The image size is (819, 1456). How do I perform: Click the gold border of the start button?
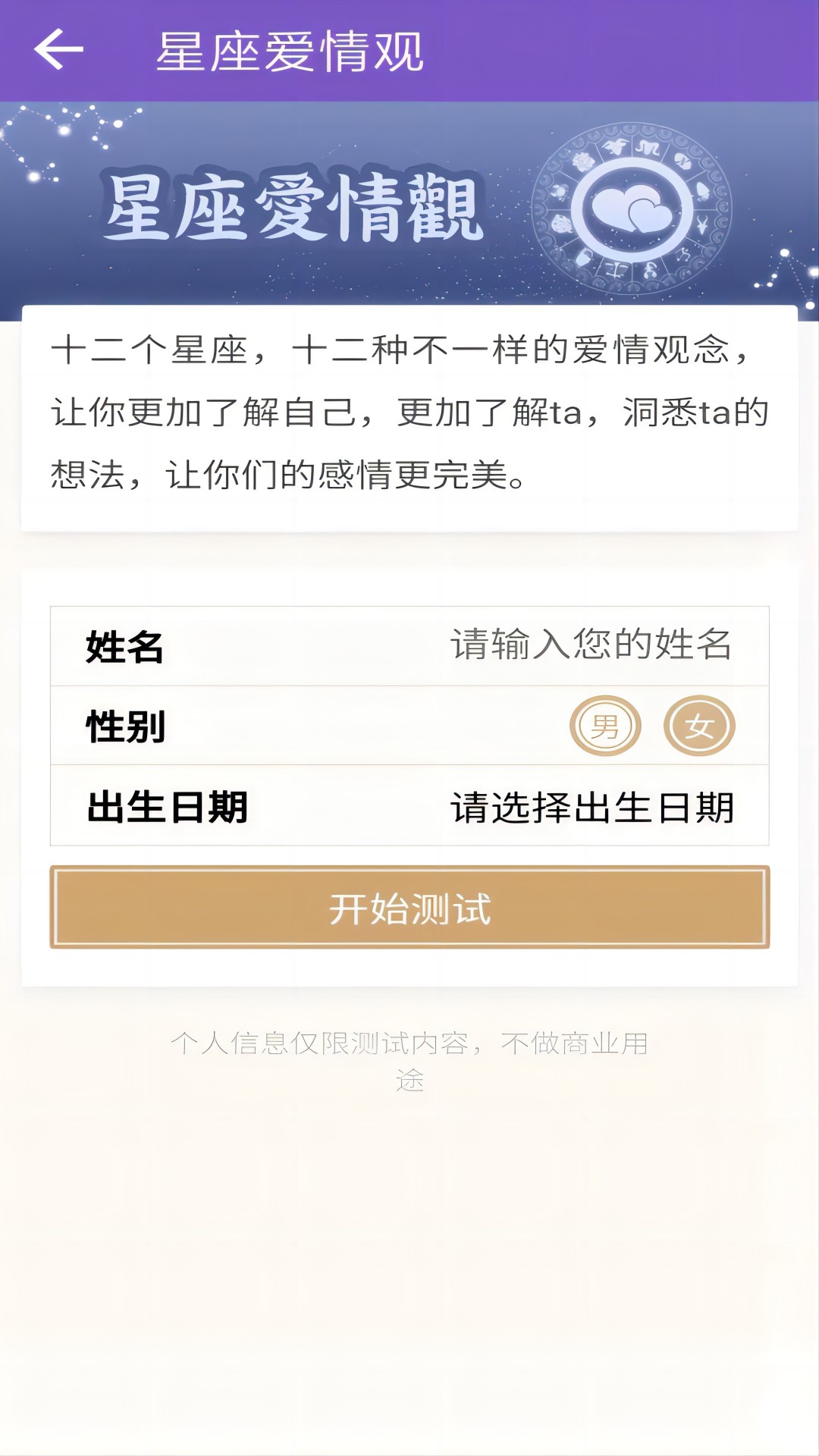[409, 871]
